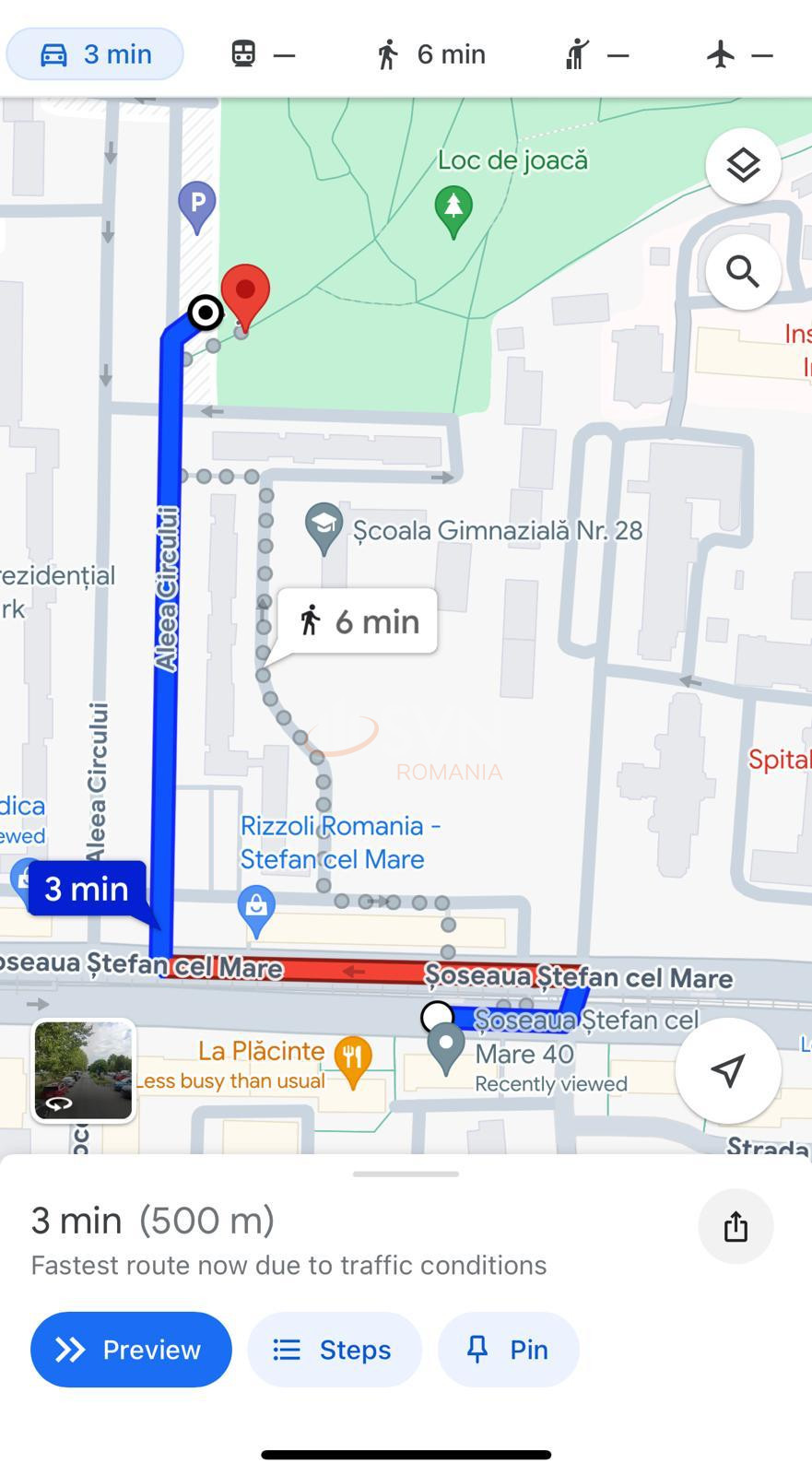Tap the Loc de joacă park marker
The height and width of the screenshot is (1475, 812).
coord(453,208)
